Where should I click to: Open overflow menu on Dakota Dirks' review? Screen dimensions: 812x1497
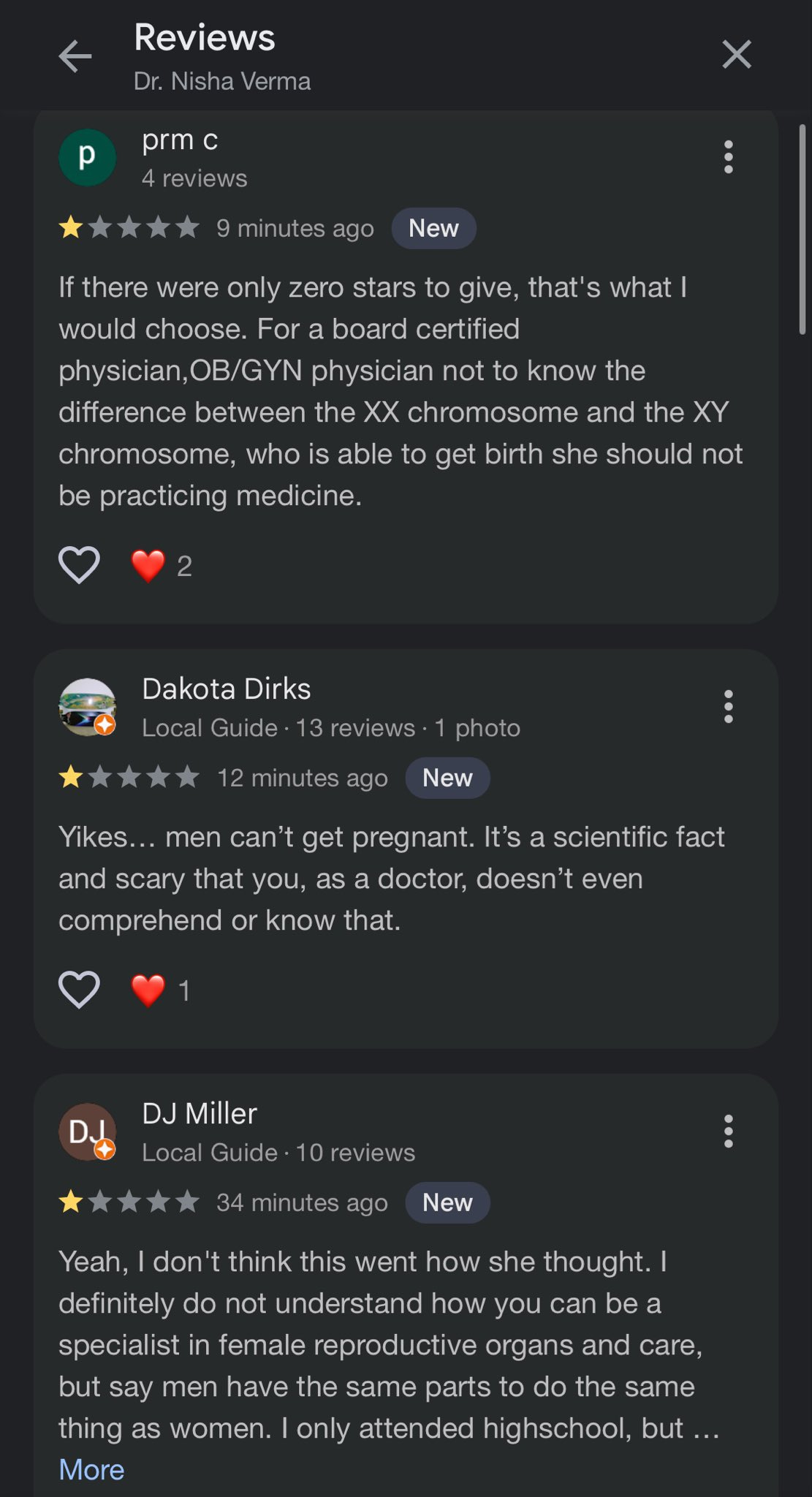(728, 707)
